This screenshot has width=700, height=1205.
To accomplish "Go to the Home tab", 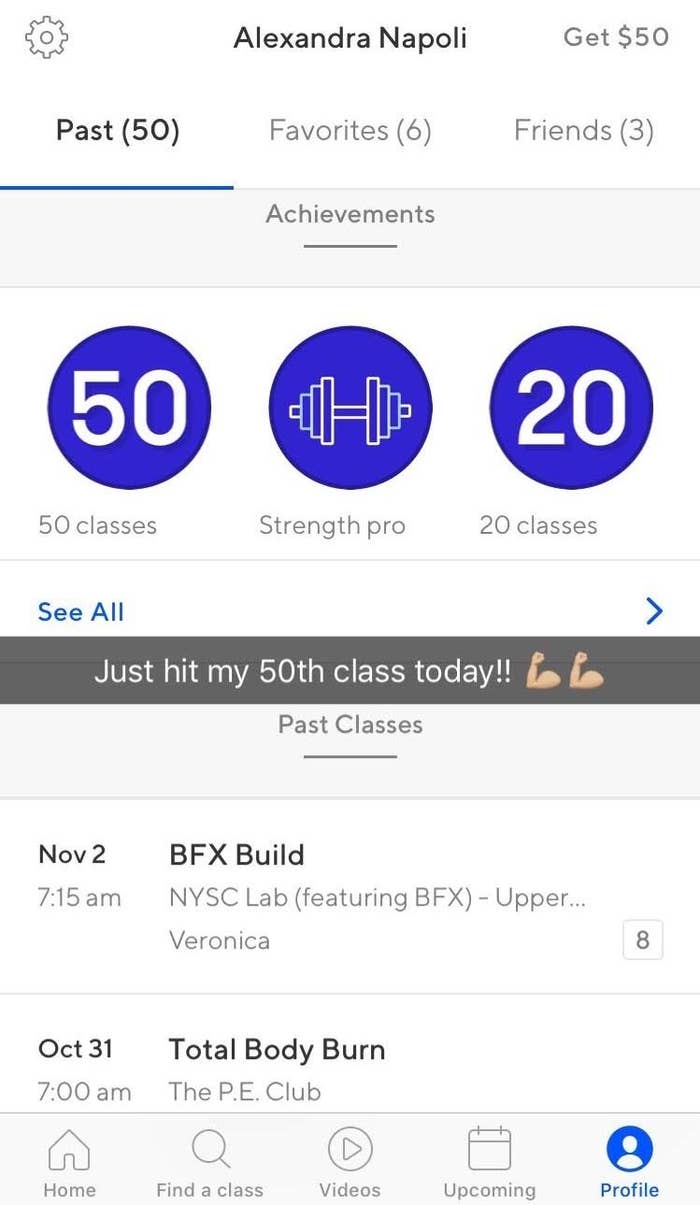I will 70,1161.
